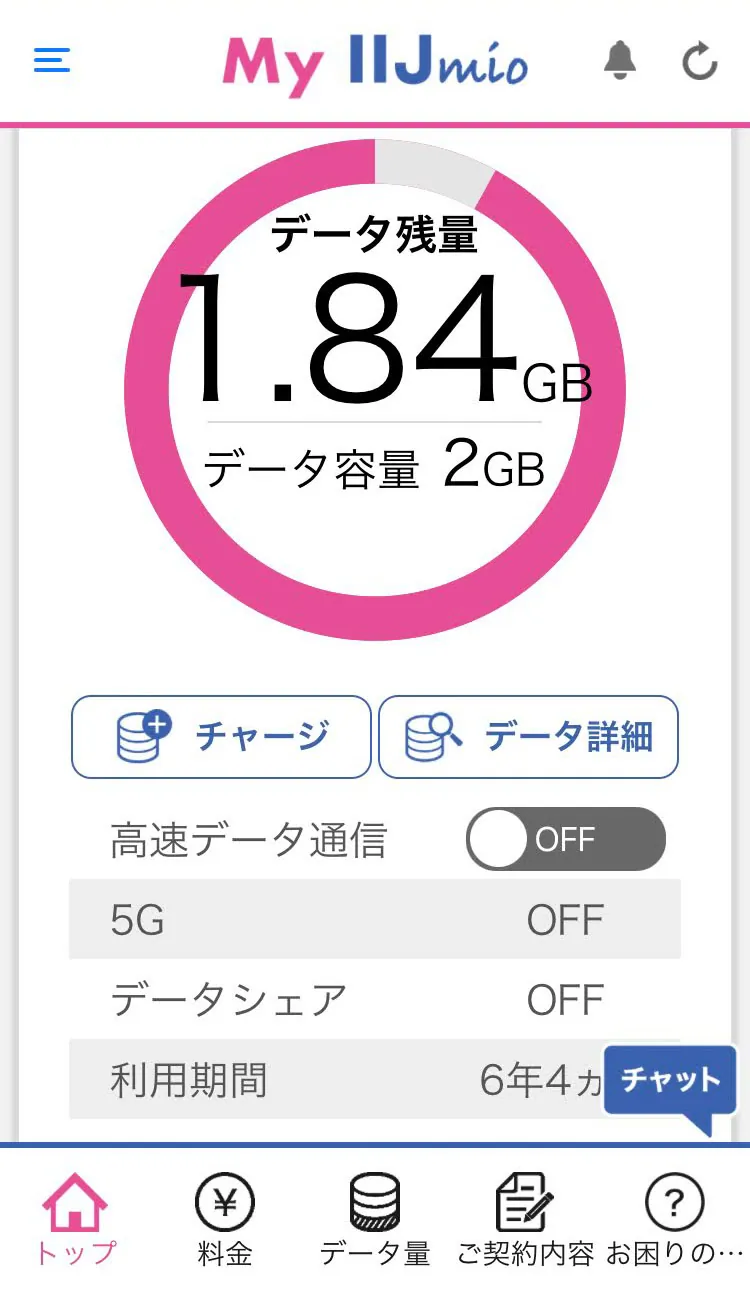750x1292 pixels.
Task: Switch to the 料金 tab
Action: pyautogui.click(x=225, y=1220)
